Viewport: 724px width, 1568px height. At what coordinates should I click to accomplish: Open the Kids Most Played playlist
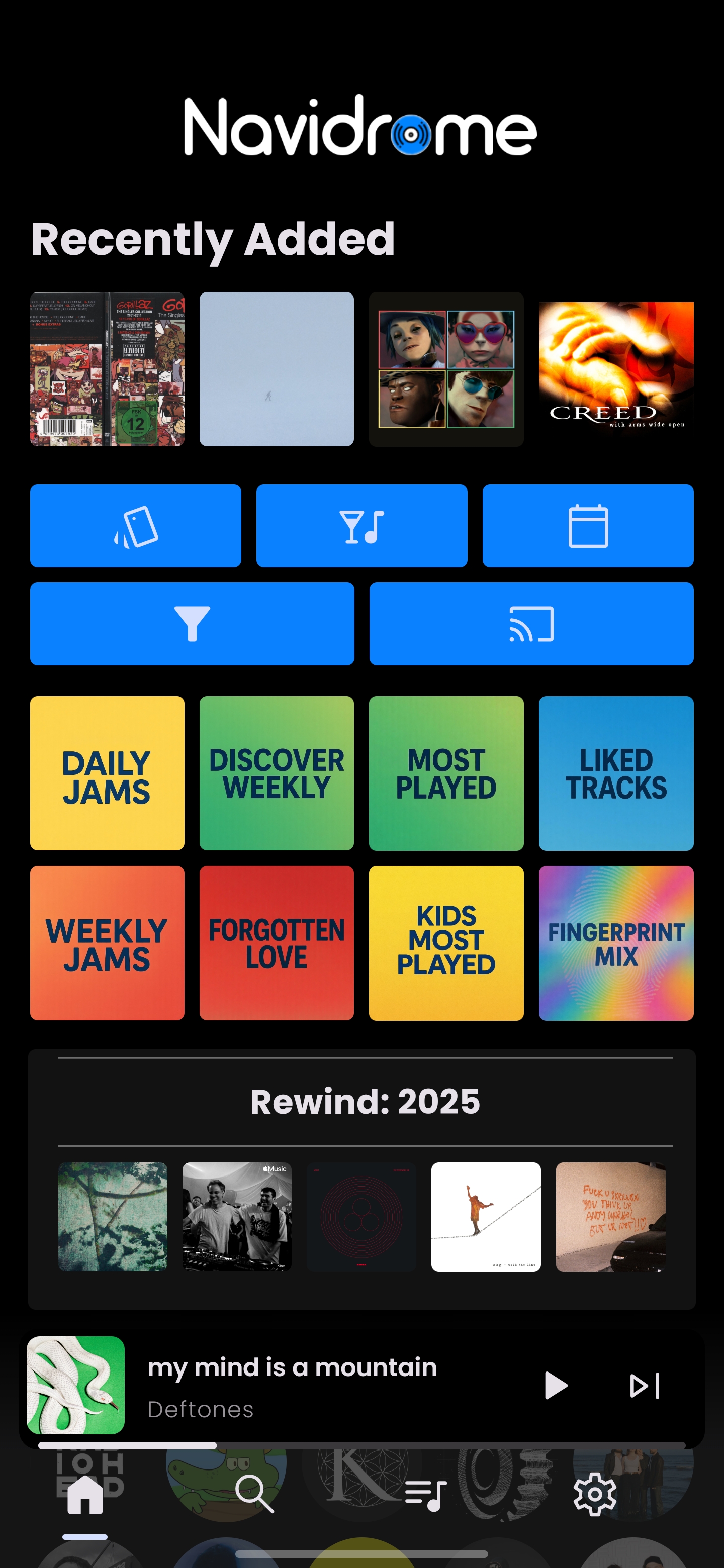point(446,943)
